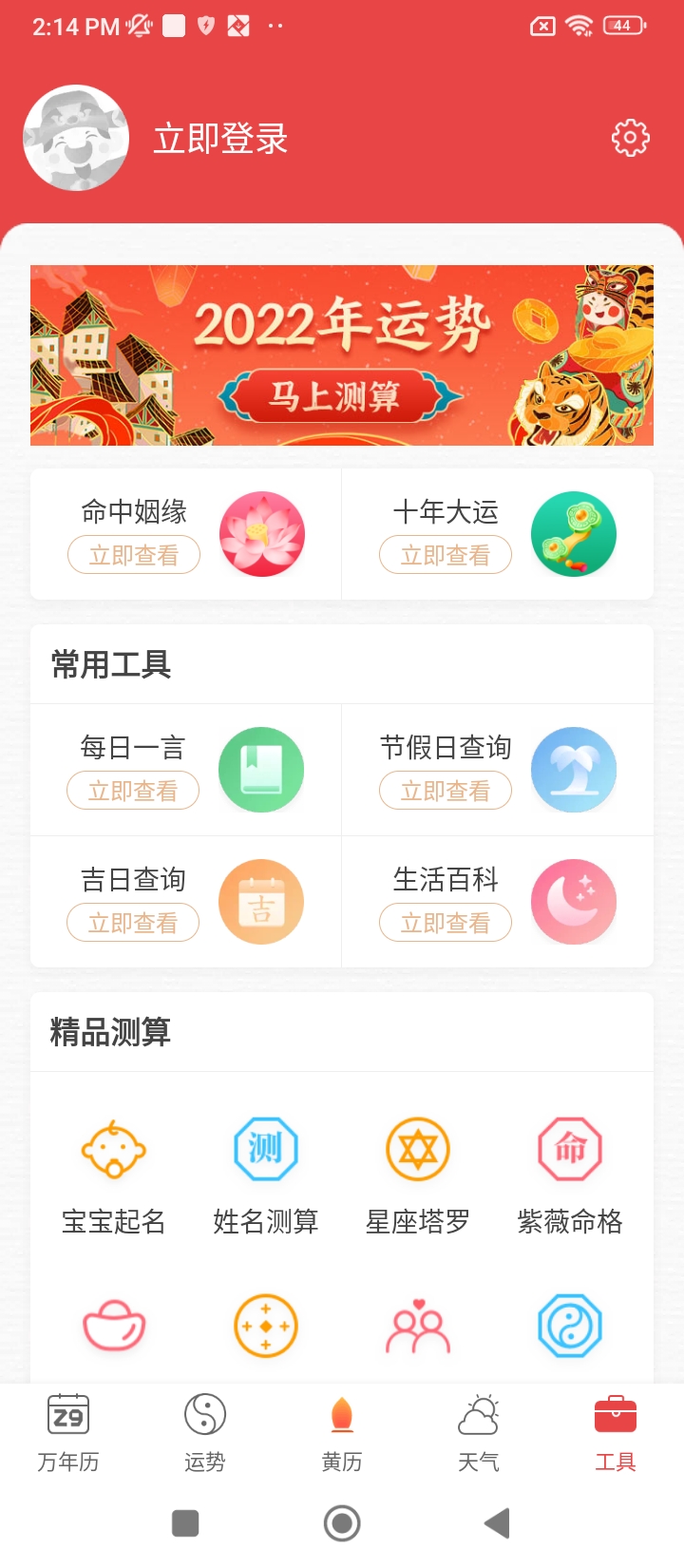Open 节假日查询 tool

pos(497,770)
